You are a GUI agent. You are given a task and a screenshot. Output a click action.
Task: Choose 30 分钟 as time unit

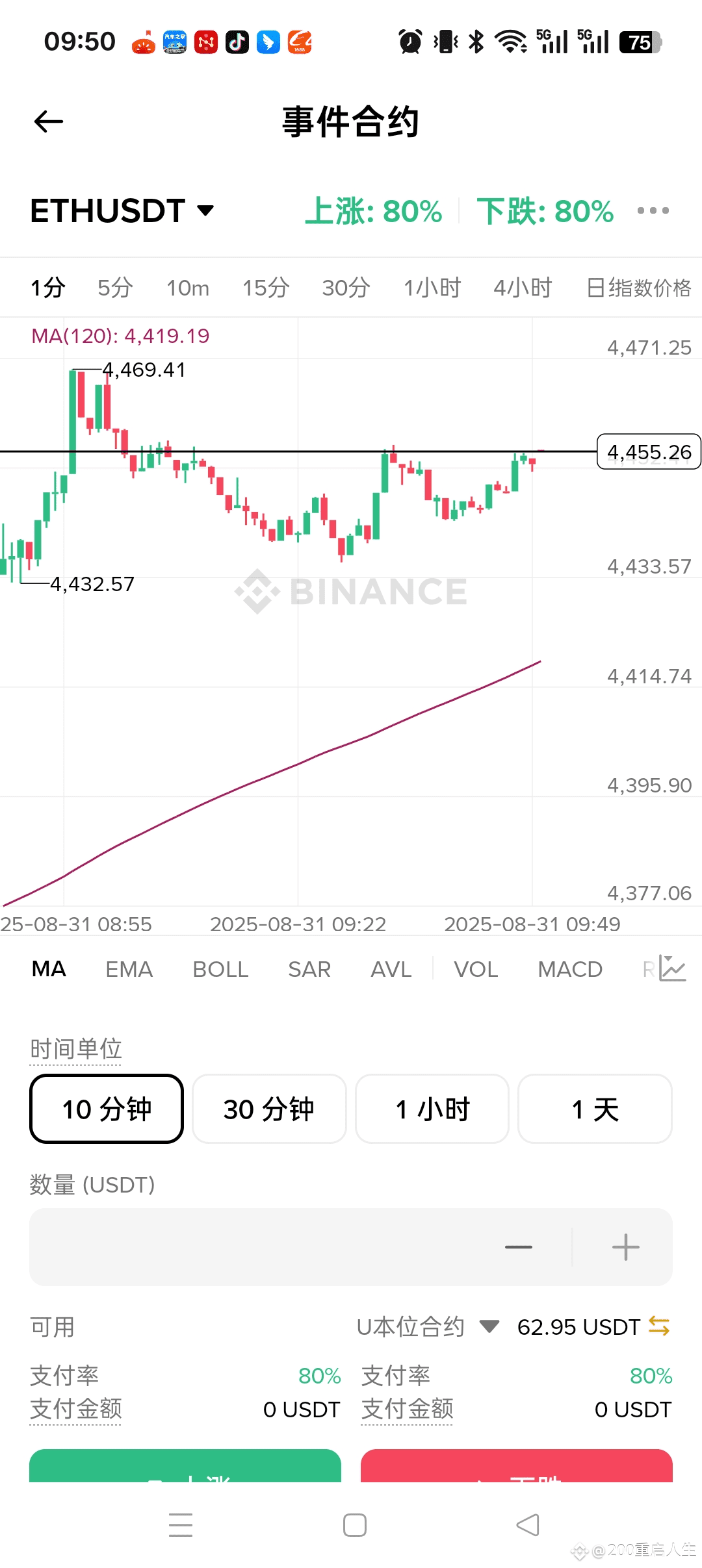click(269, 1109)
